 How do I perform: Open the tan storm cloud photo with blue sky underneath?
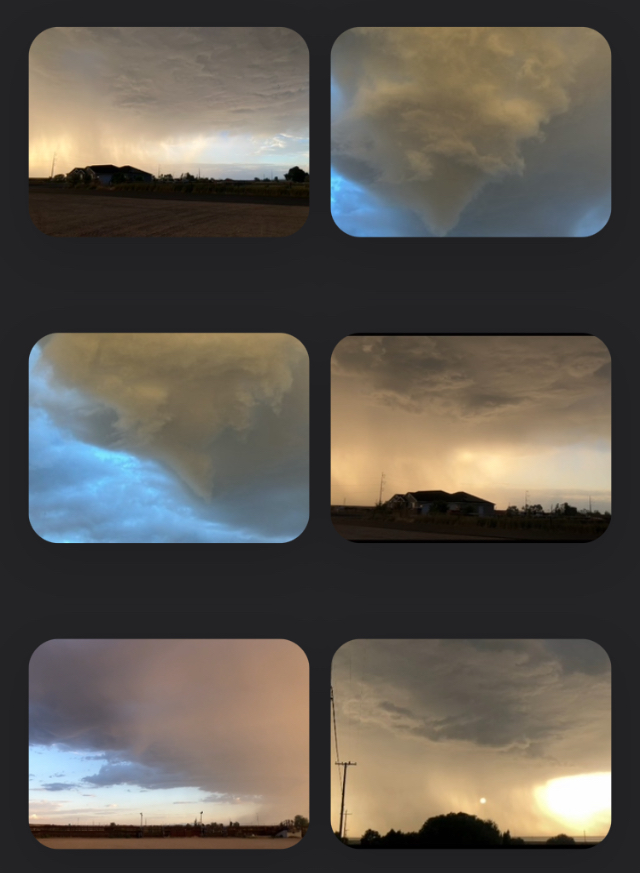click(168, 438)
